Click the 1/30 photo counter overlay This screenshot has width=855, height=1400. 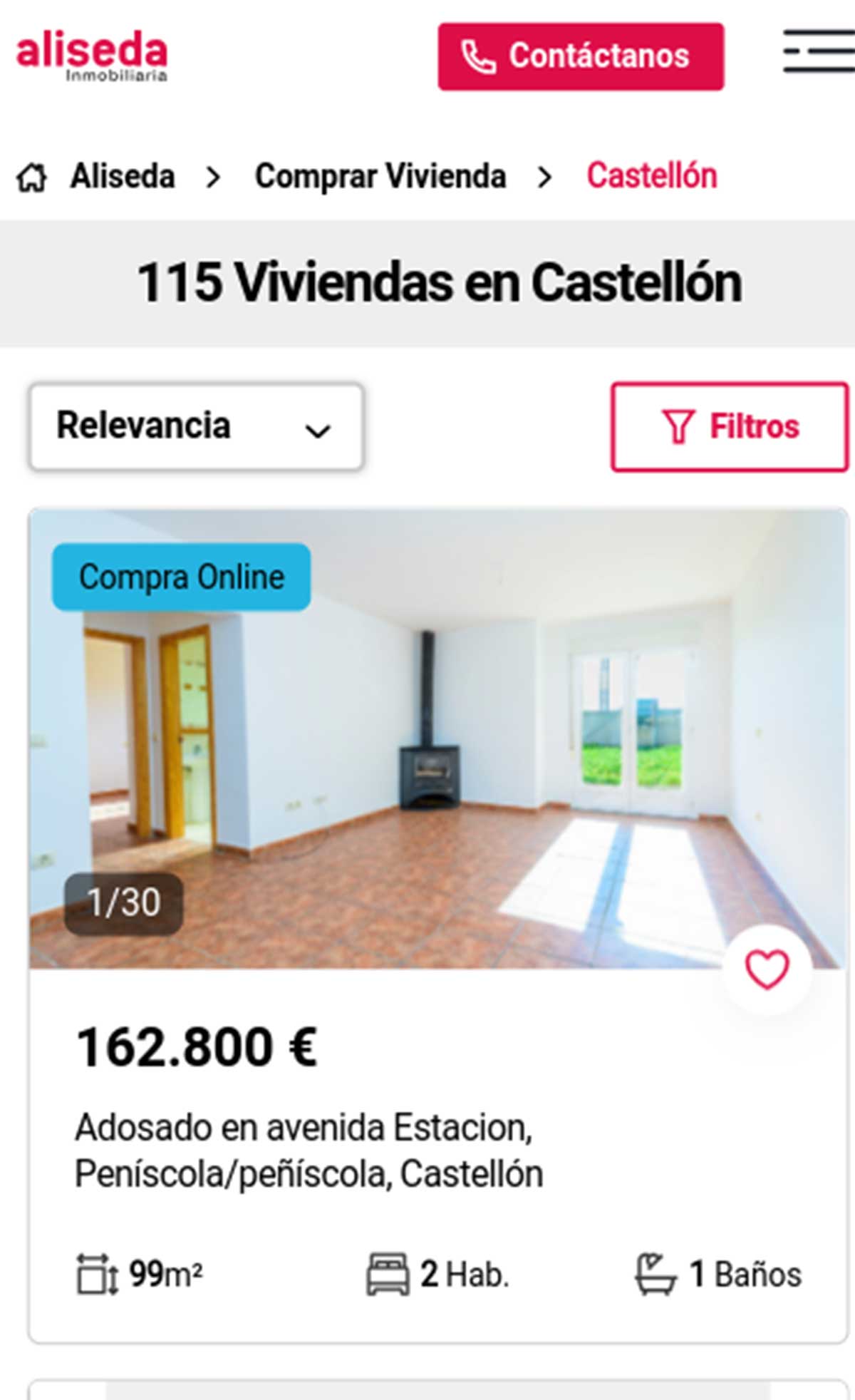123,902
